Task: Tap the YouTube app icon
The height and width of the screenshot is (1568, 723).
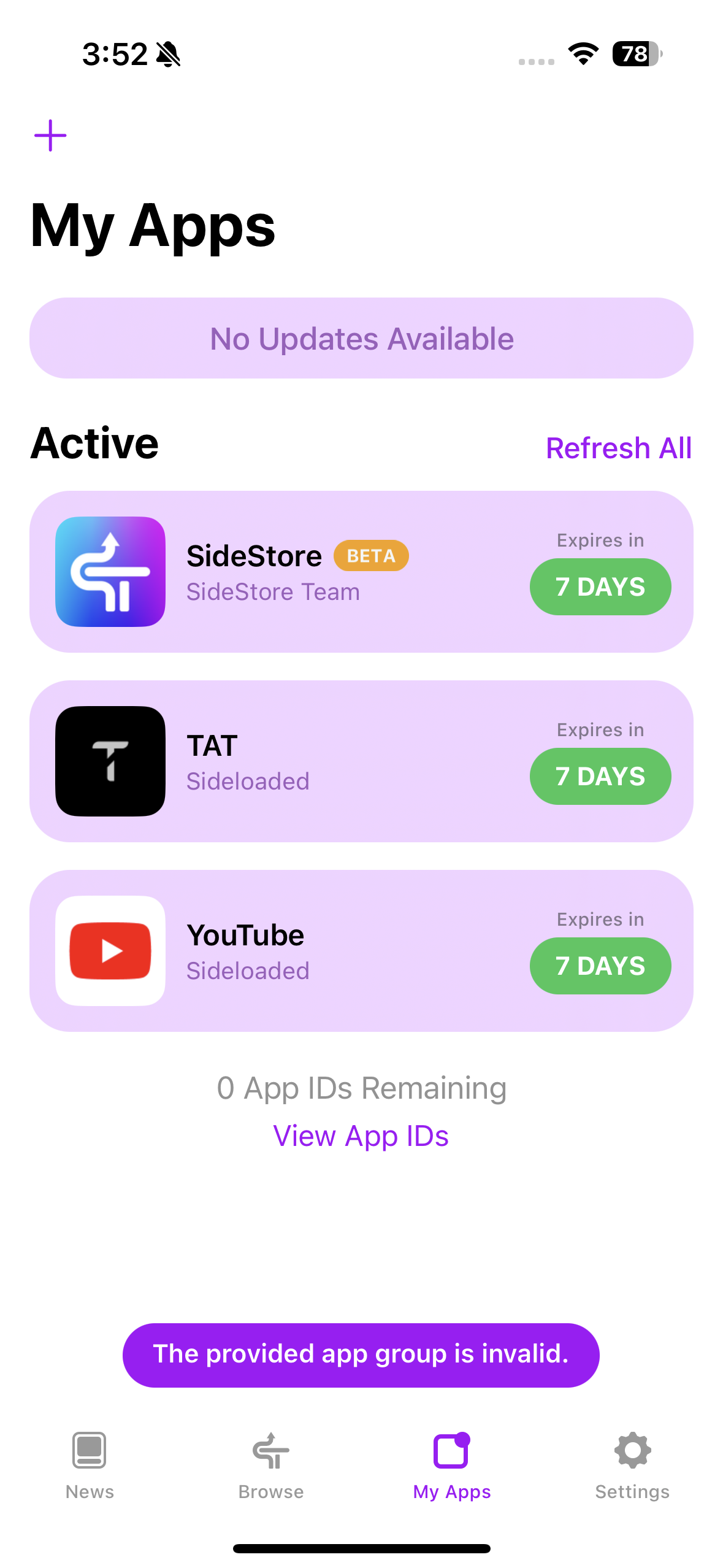Action: click(110, 951)
